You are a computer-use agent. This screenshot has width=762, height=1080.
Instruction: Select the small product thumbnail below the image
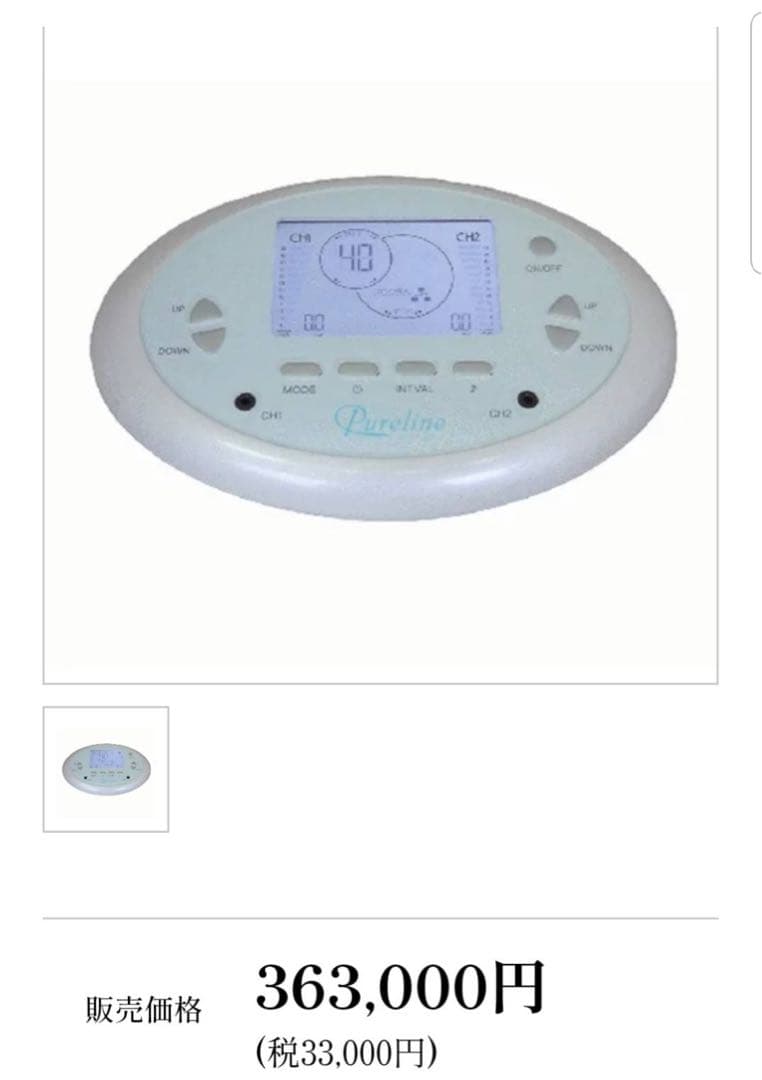pyautogui.click(x=106, y=768)
